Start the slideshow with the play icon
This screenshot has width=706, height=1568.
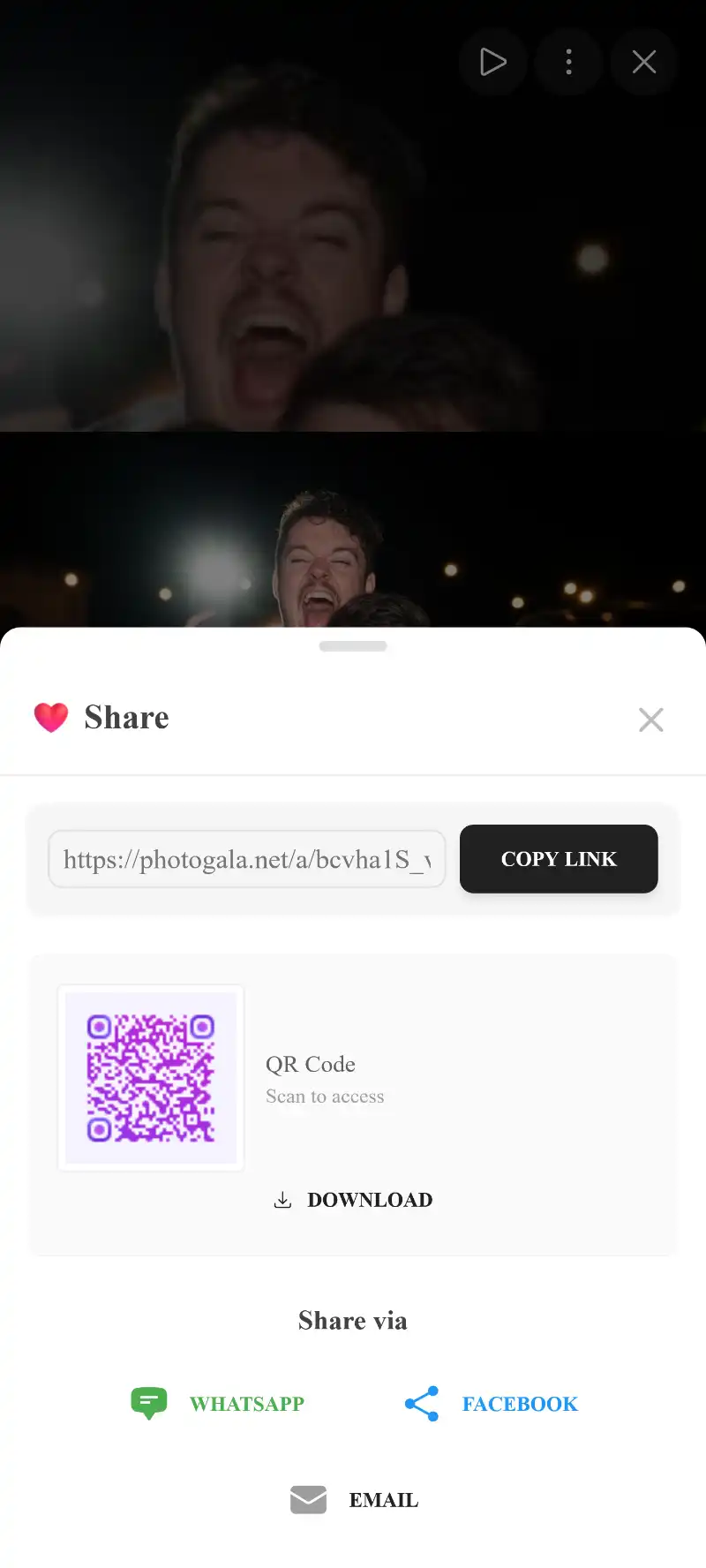pyautogui.click(x=492, y=62)
